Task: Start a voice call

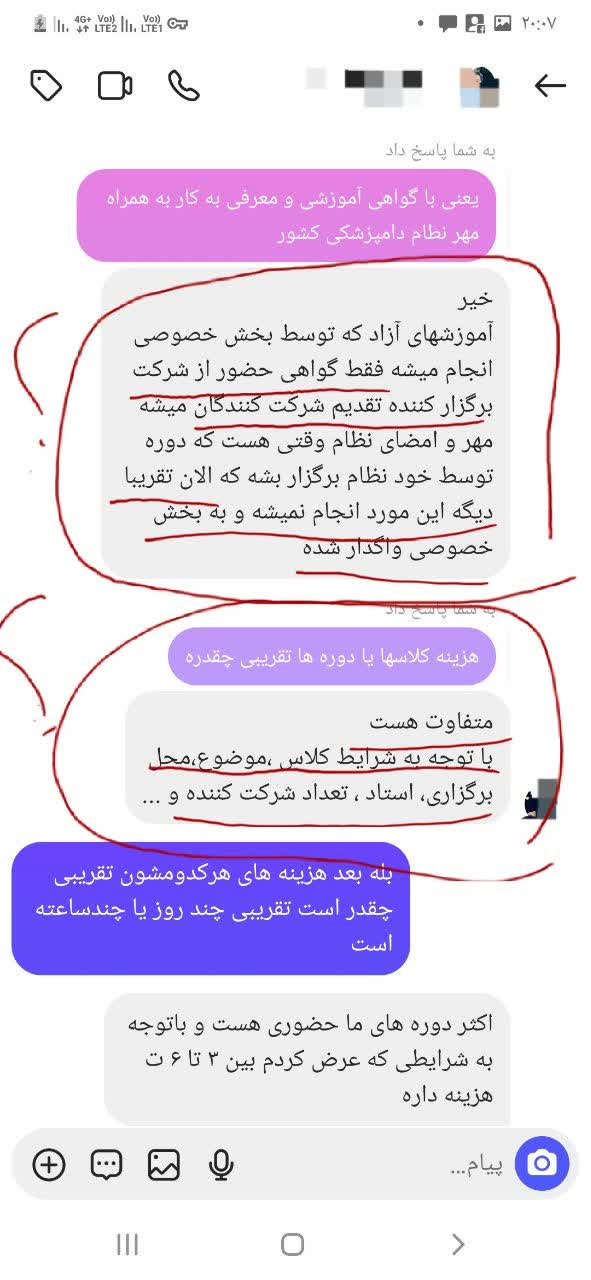Action: 184,86
